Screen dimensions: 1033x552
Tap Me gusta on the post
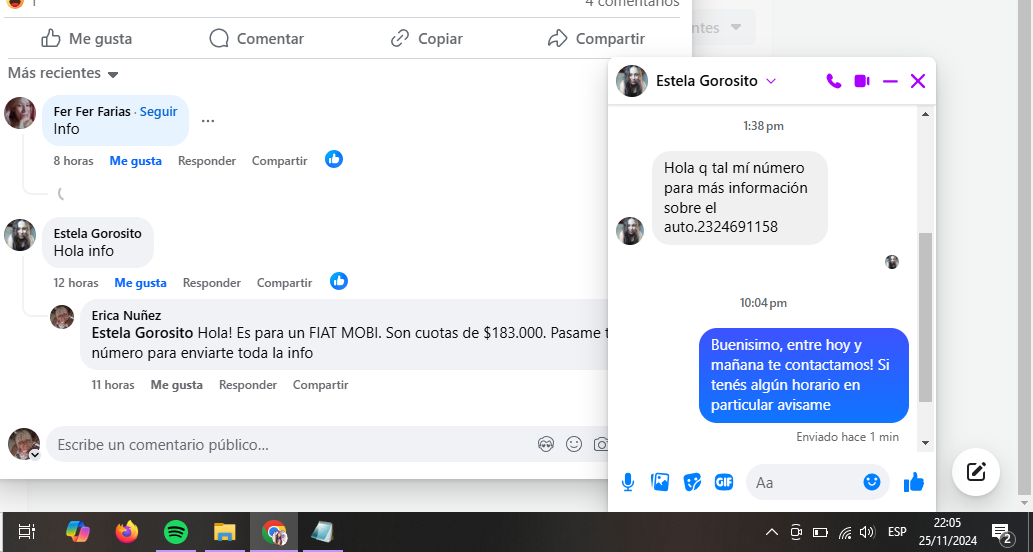[86, 39]
